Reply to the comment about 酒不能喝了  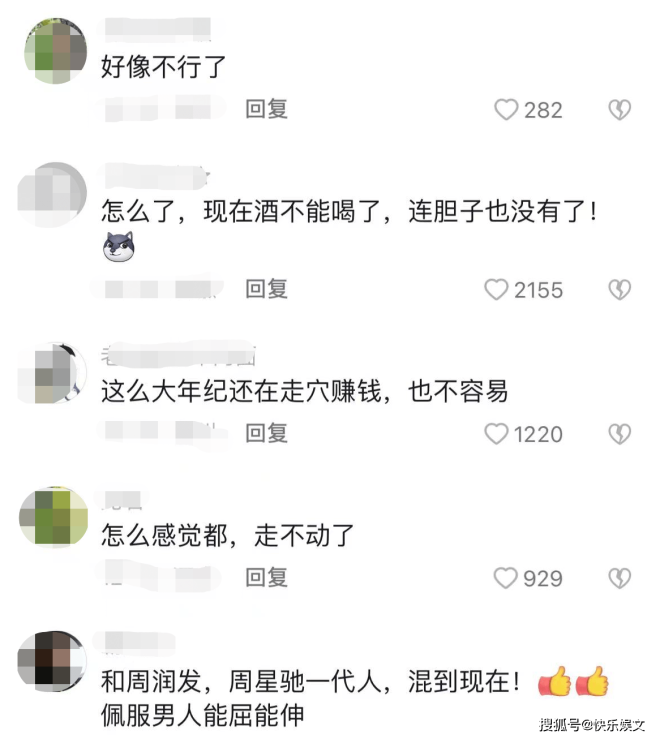(266, 289)
